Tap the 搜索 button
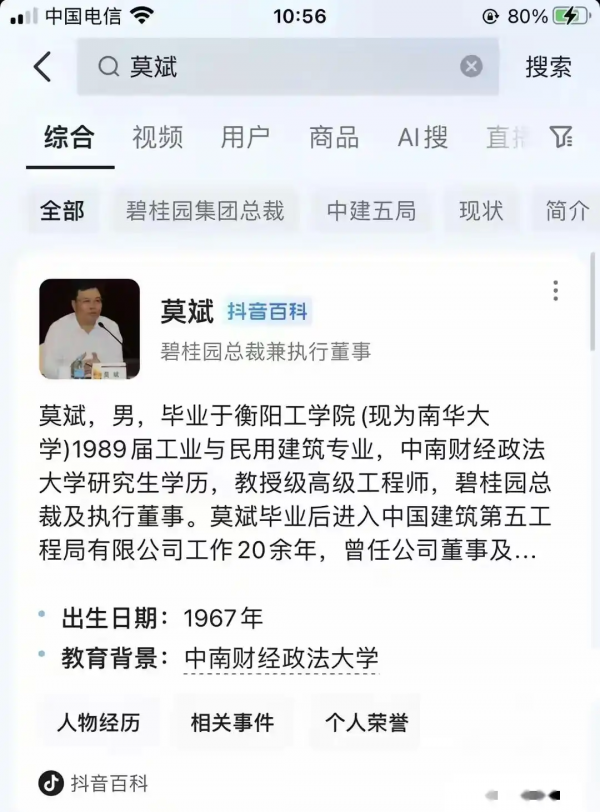This screenshot has height=812, width=600. pos(548,67)
